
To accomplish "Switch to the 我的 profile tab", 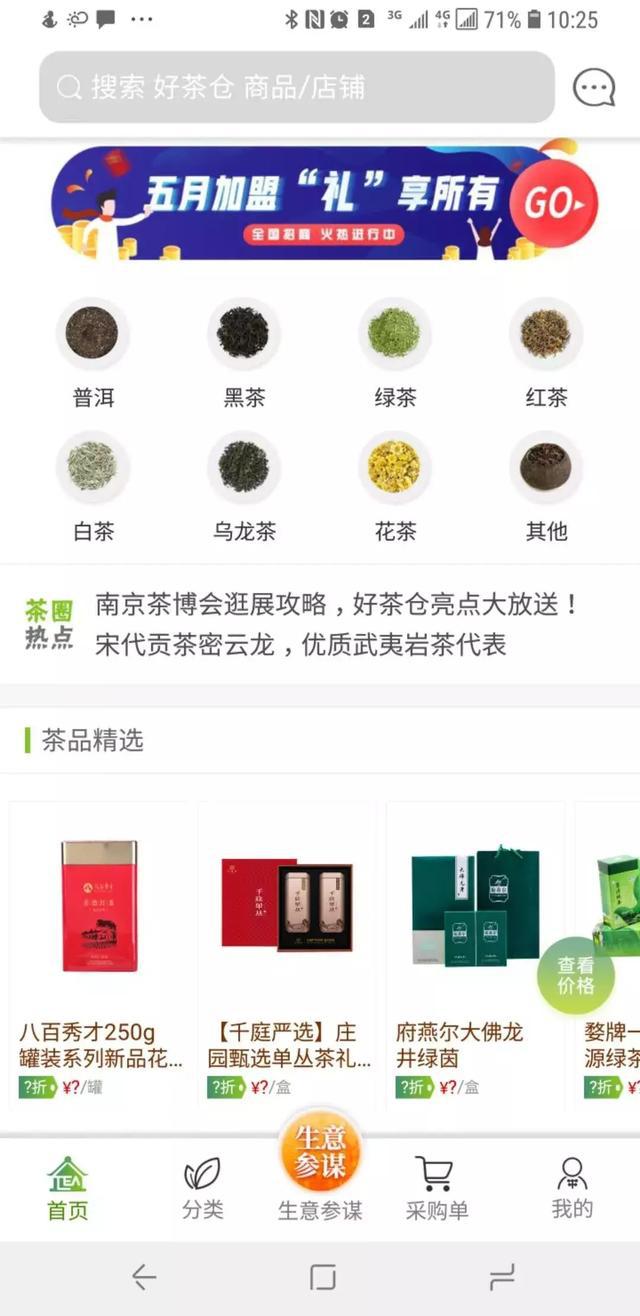I will 572,1188.
